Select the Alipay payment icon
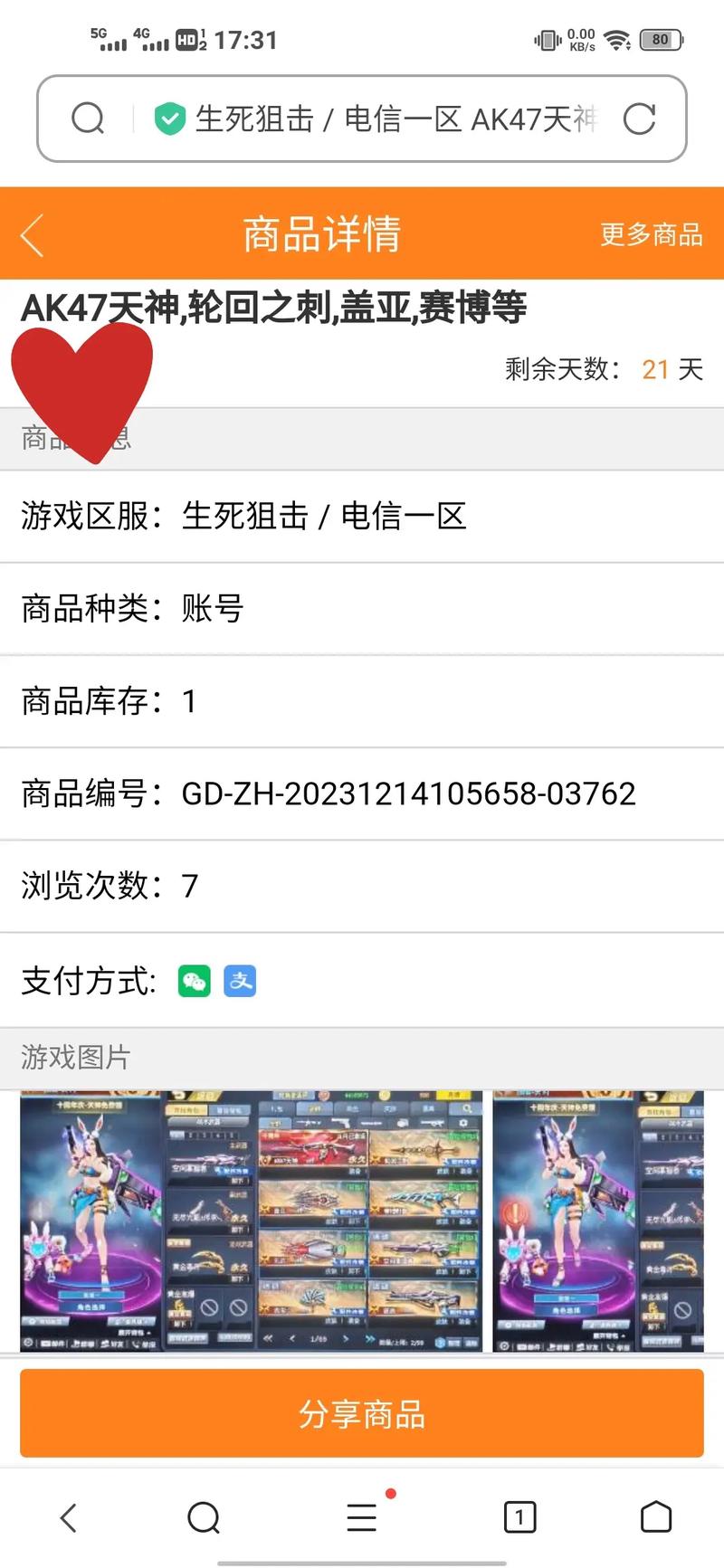724x1568 pixels. coord(239,980)
